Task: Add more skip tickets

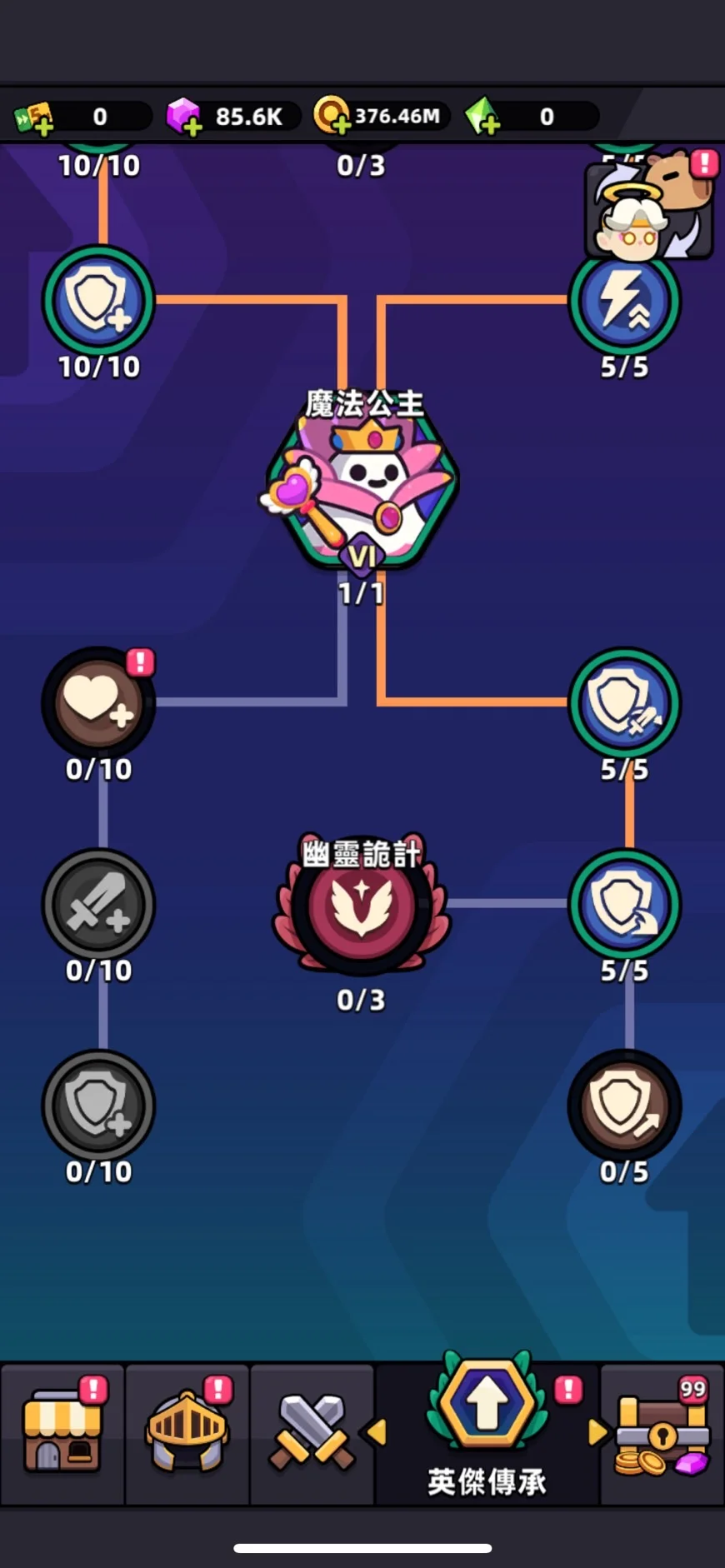Action: point(34,118)
